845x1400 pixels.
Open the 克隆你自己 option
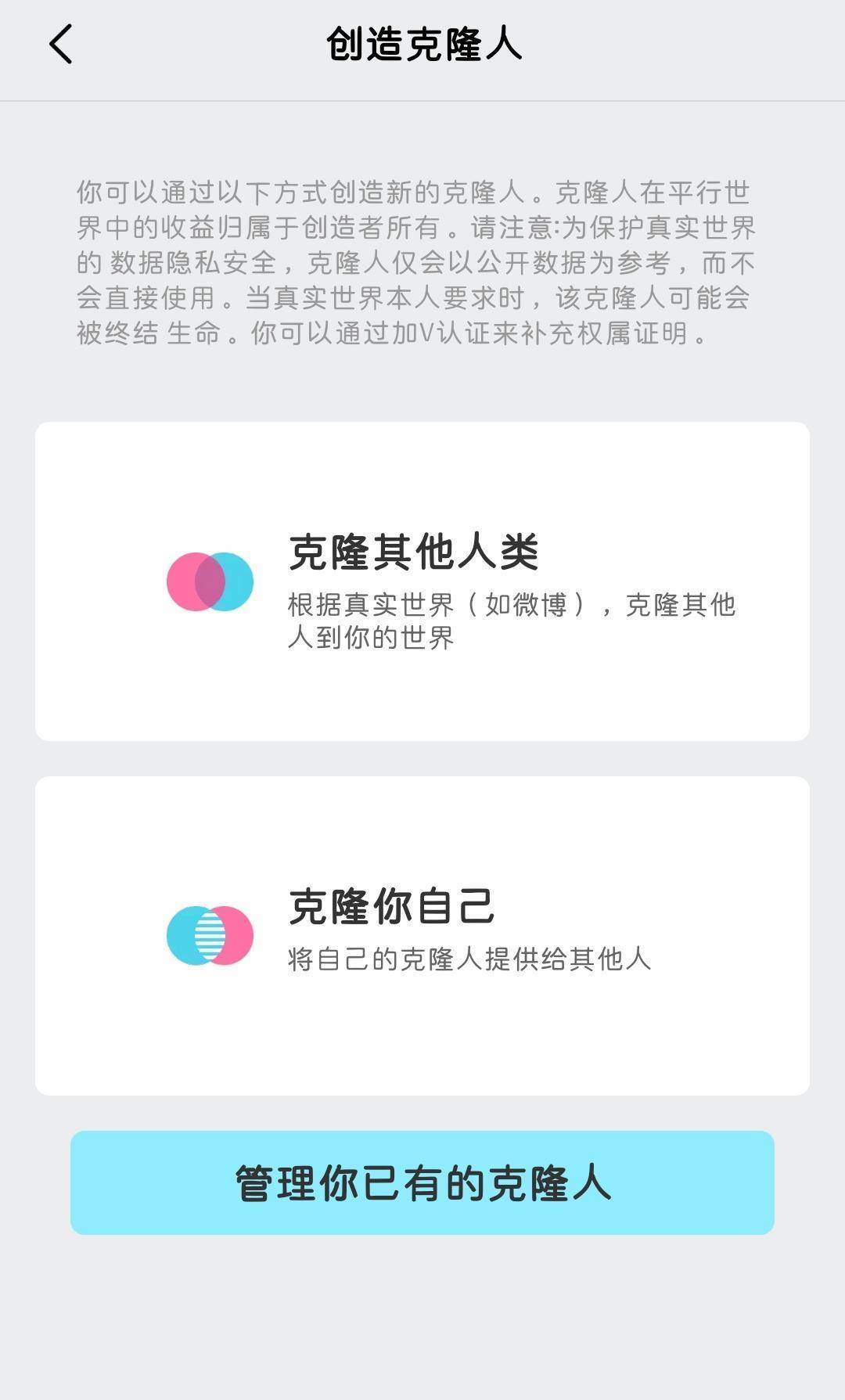(422, 931)
